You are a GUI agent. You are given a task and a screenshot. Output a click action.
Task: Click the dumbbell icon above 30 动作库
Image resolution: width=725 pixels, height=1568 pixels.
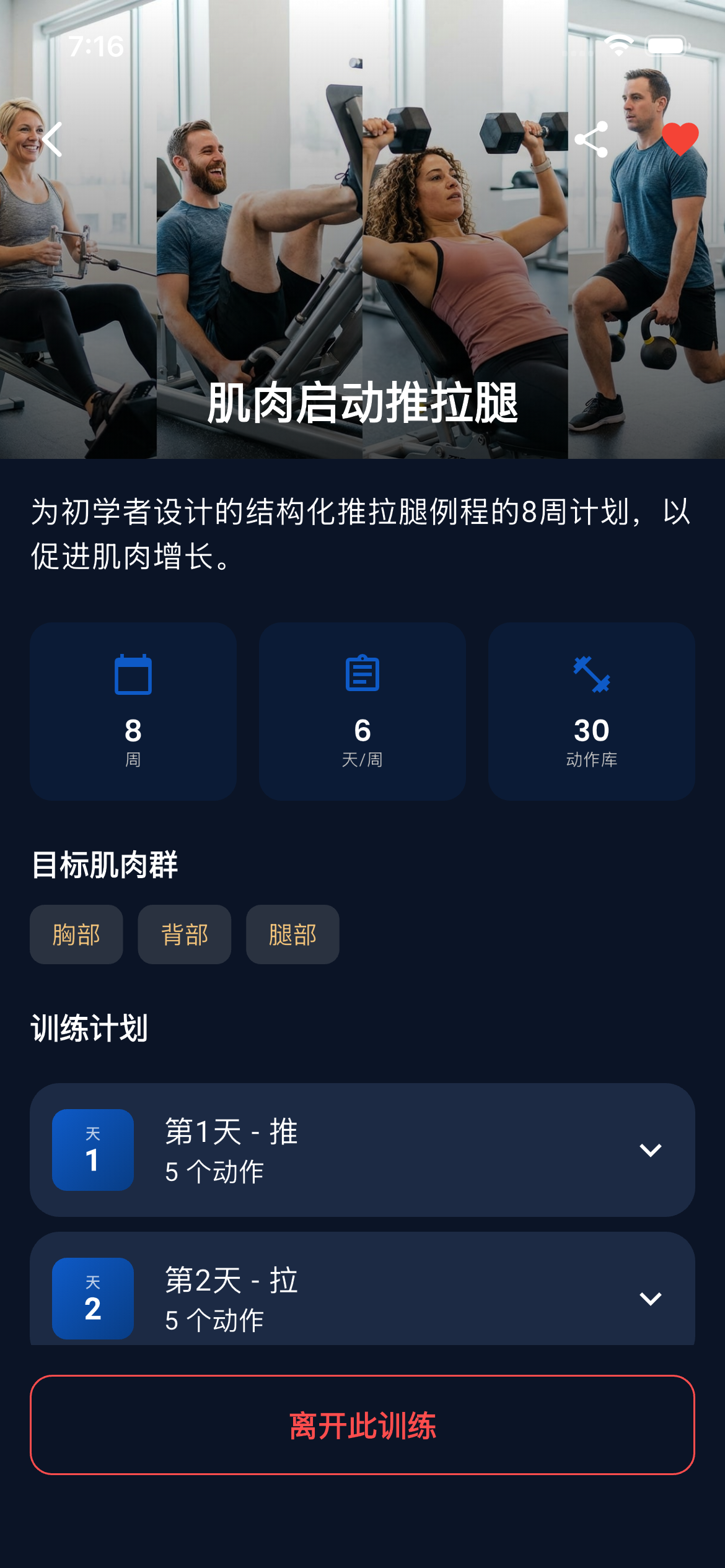tap(591, 675)
